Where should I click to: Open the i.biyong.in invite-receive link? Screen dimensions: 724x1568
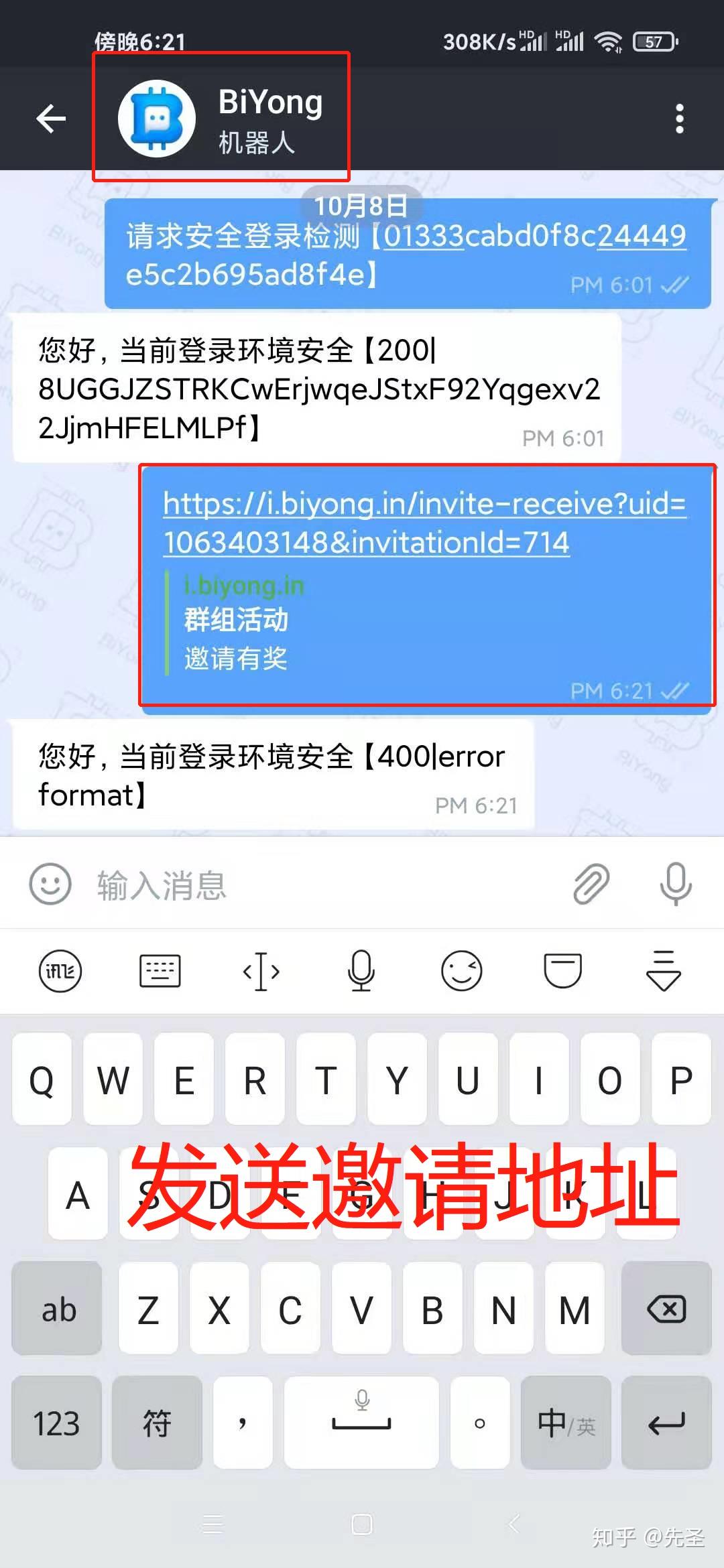tap(424, 523)
